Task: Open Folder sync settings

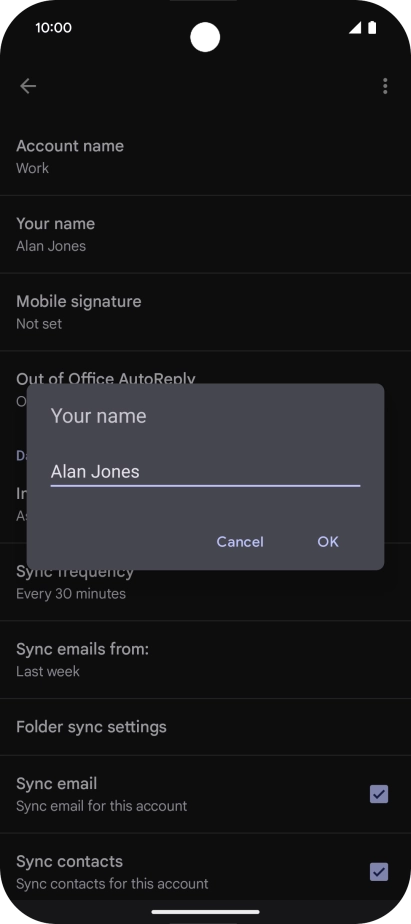Action: click(205, 727)
